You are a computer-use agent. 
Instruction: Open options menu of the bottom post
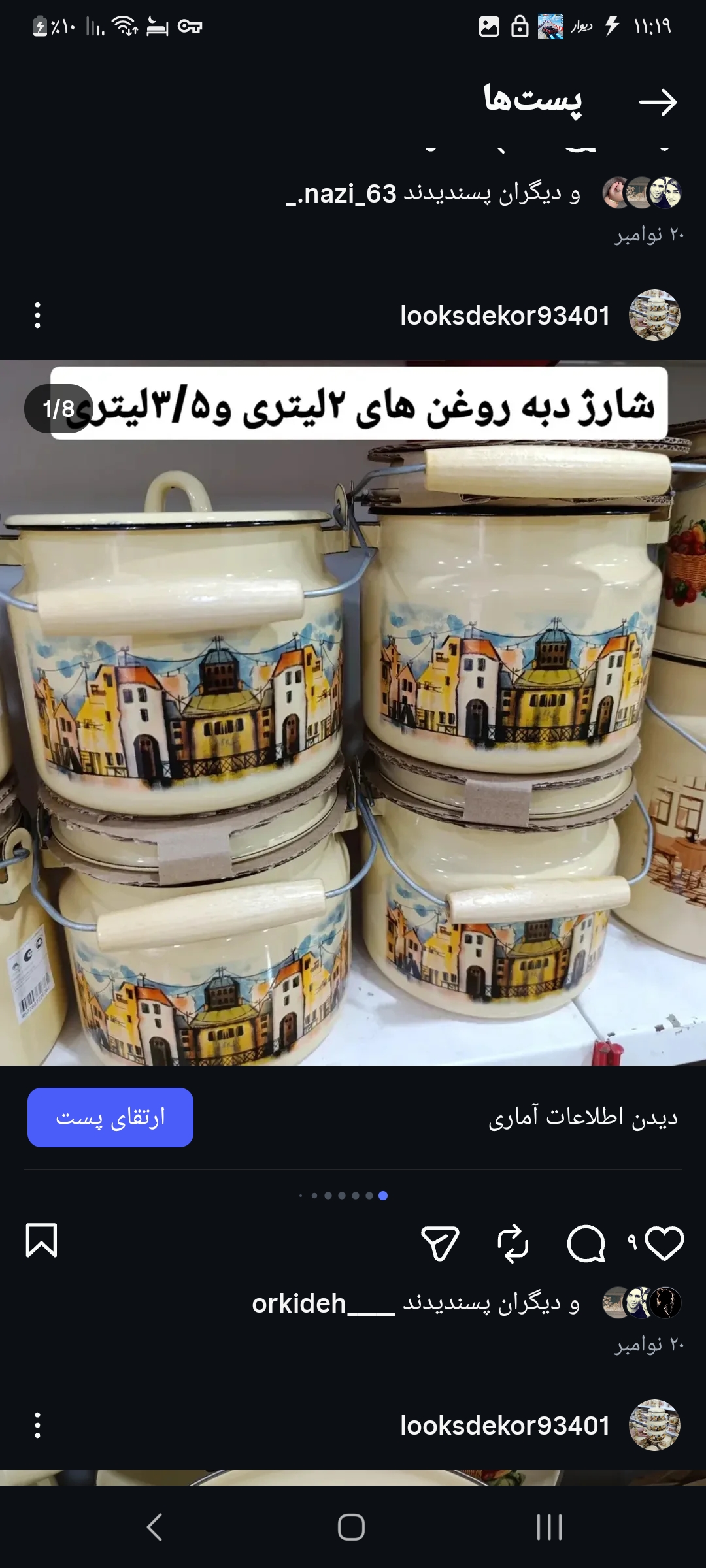click(37, 1425)
